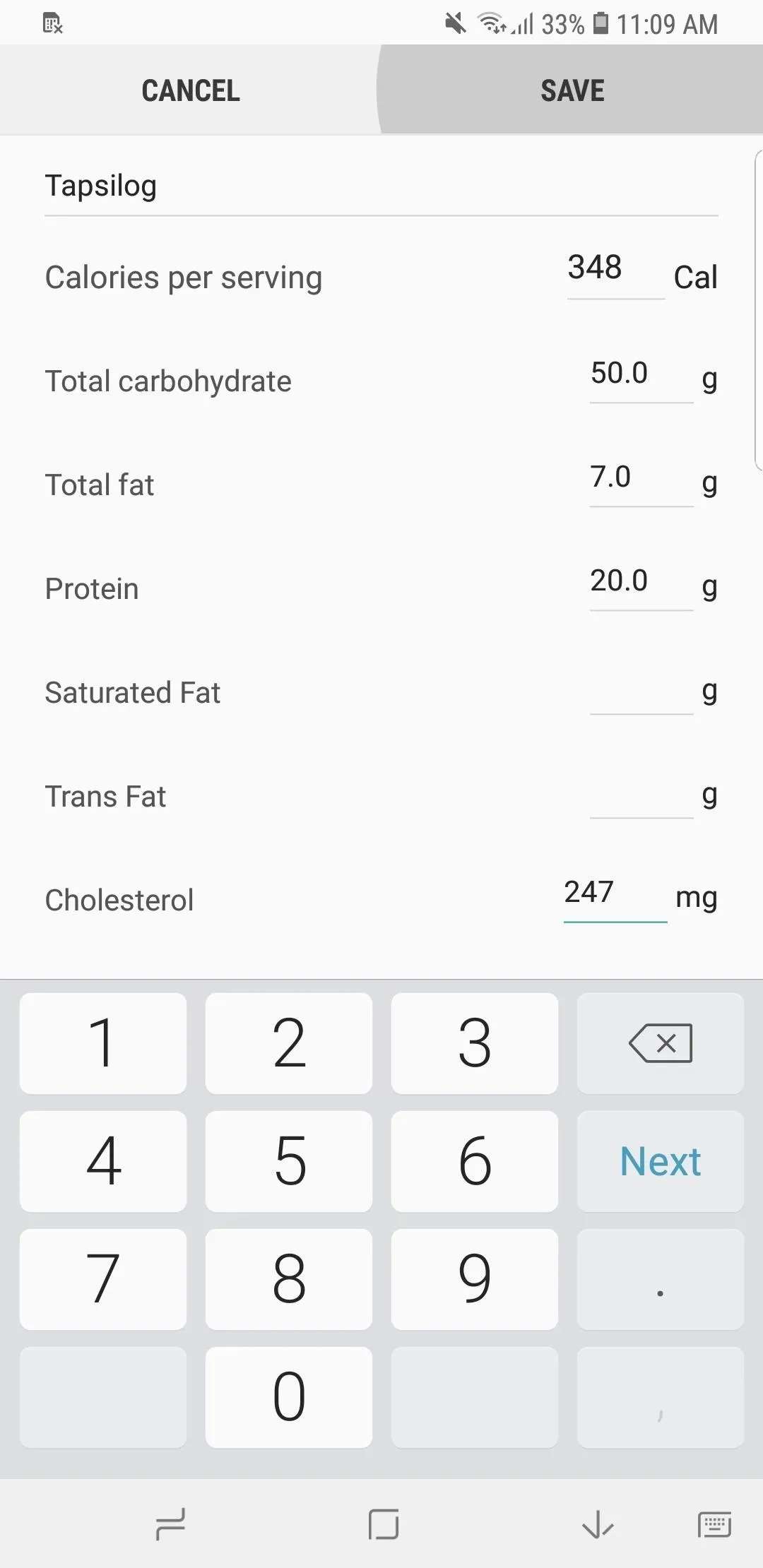The image size is (763, 1568).
Task: Hit the backspace key on the keypad
Action: point(661,1043)
